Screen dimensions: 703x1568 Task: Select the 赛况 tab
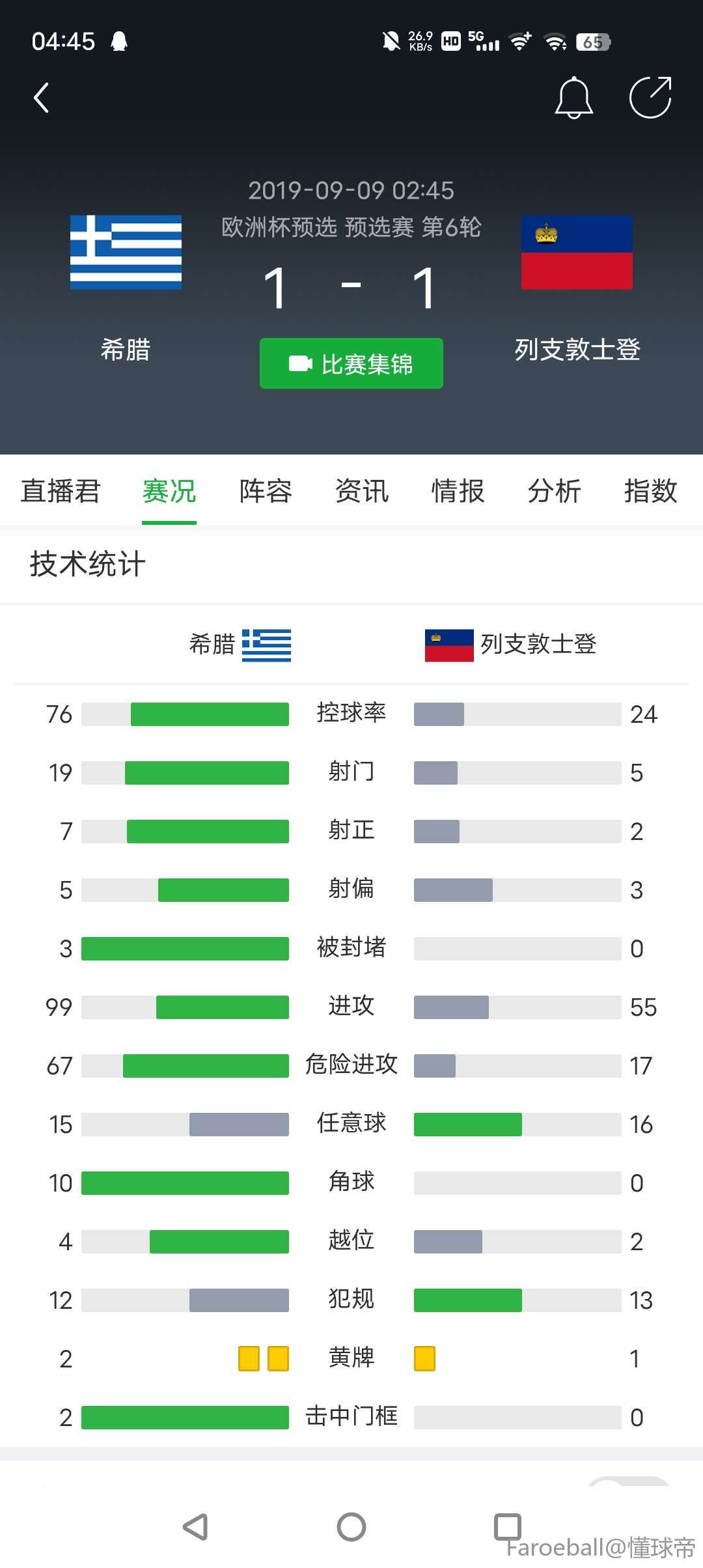pos(169,491)
